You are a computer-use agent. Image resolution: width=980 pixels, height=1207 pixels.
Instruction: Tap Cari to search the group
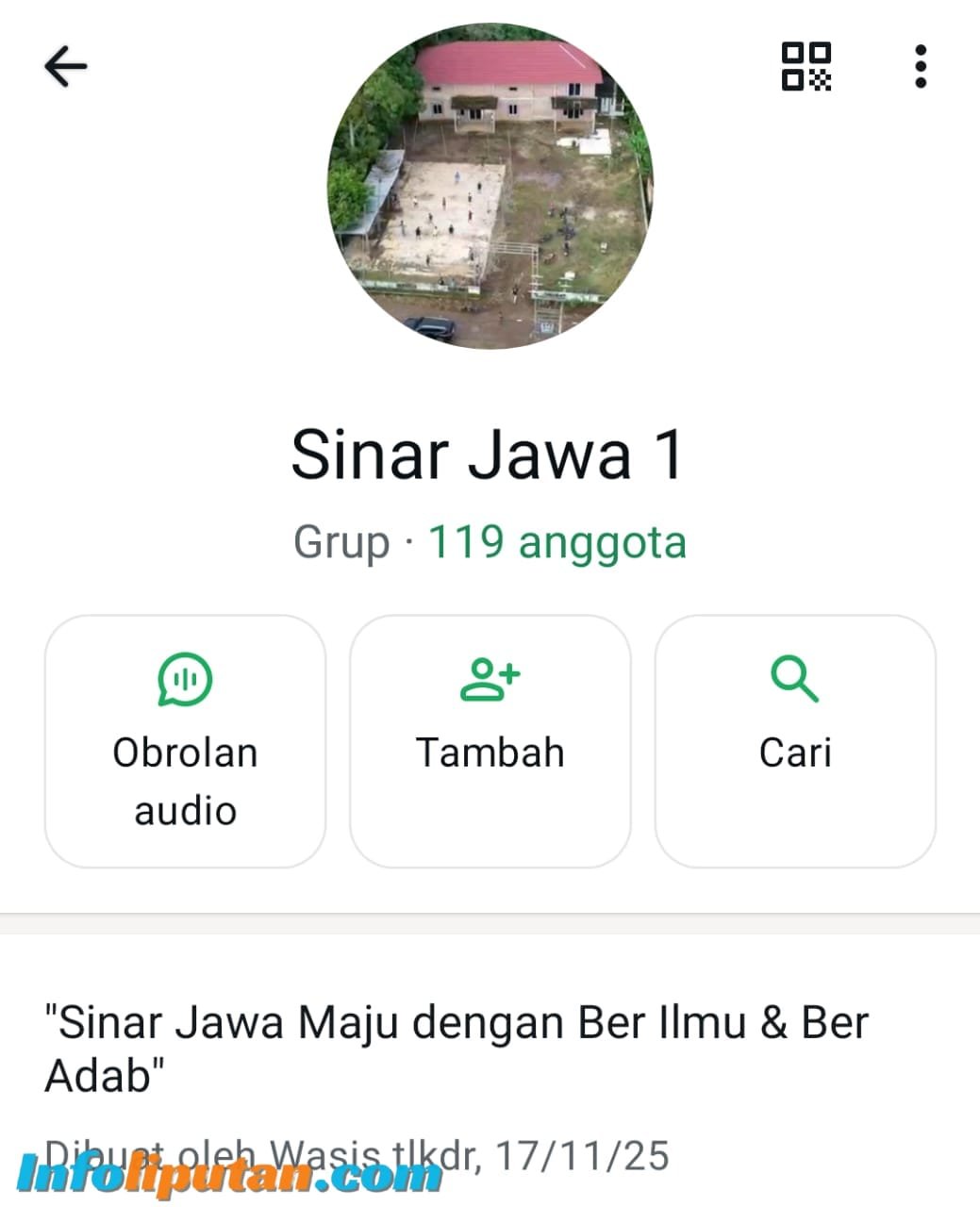point(795,740)
